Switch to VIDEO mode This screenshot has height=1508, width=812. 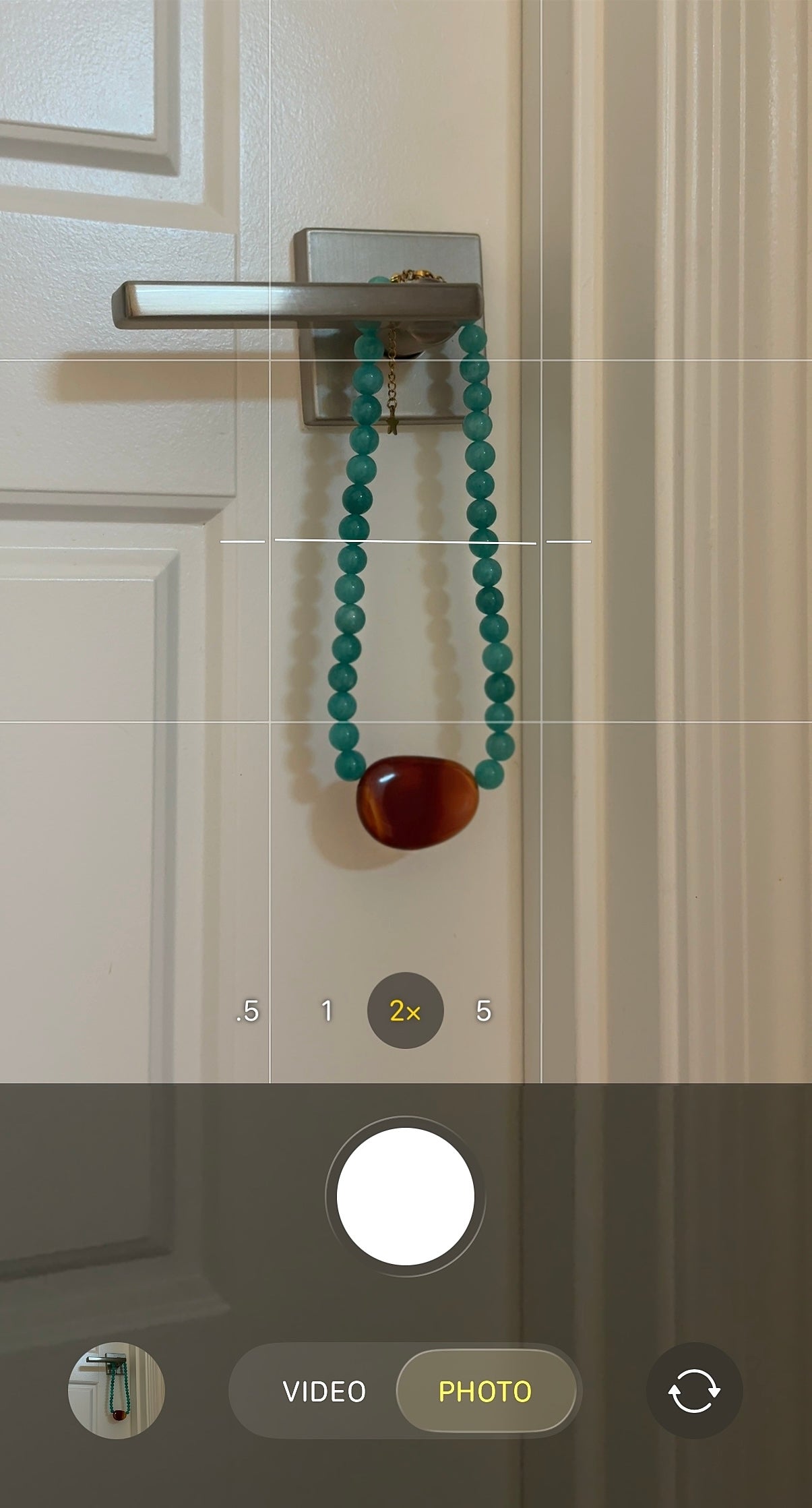point(324,1391)
